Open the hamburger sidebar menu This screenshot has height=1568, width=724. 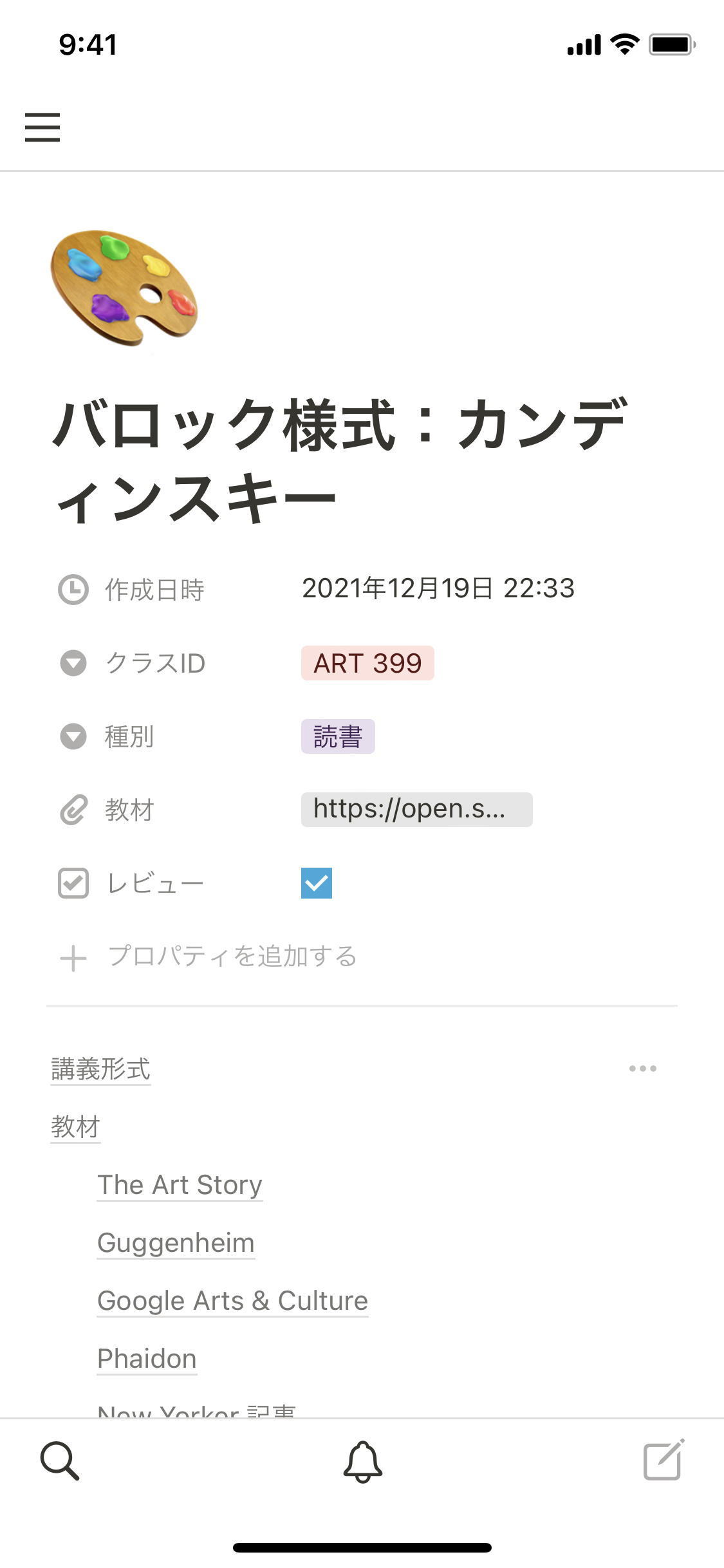click(42, 127)
